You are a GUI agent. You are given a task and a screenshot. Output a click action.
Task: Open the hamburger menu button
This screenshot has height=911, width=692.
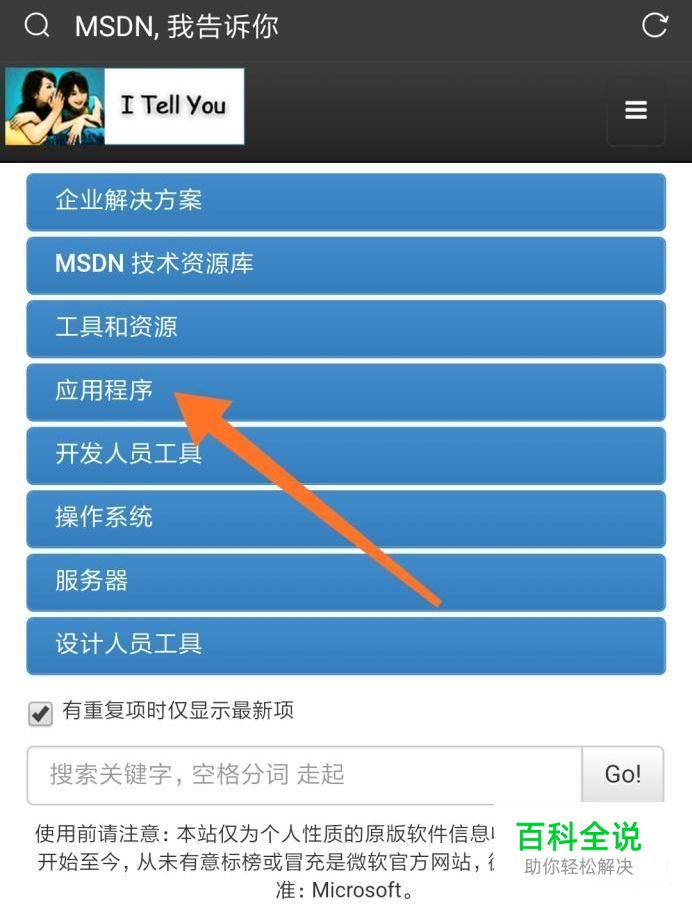636,110
